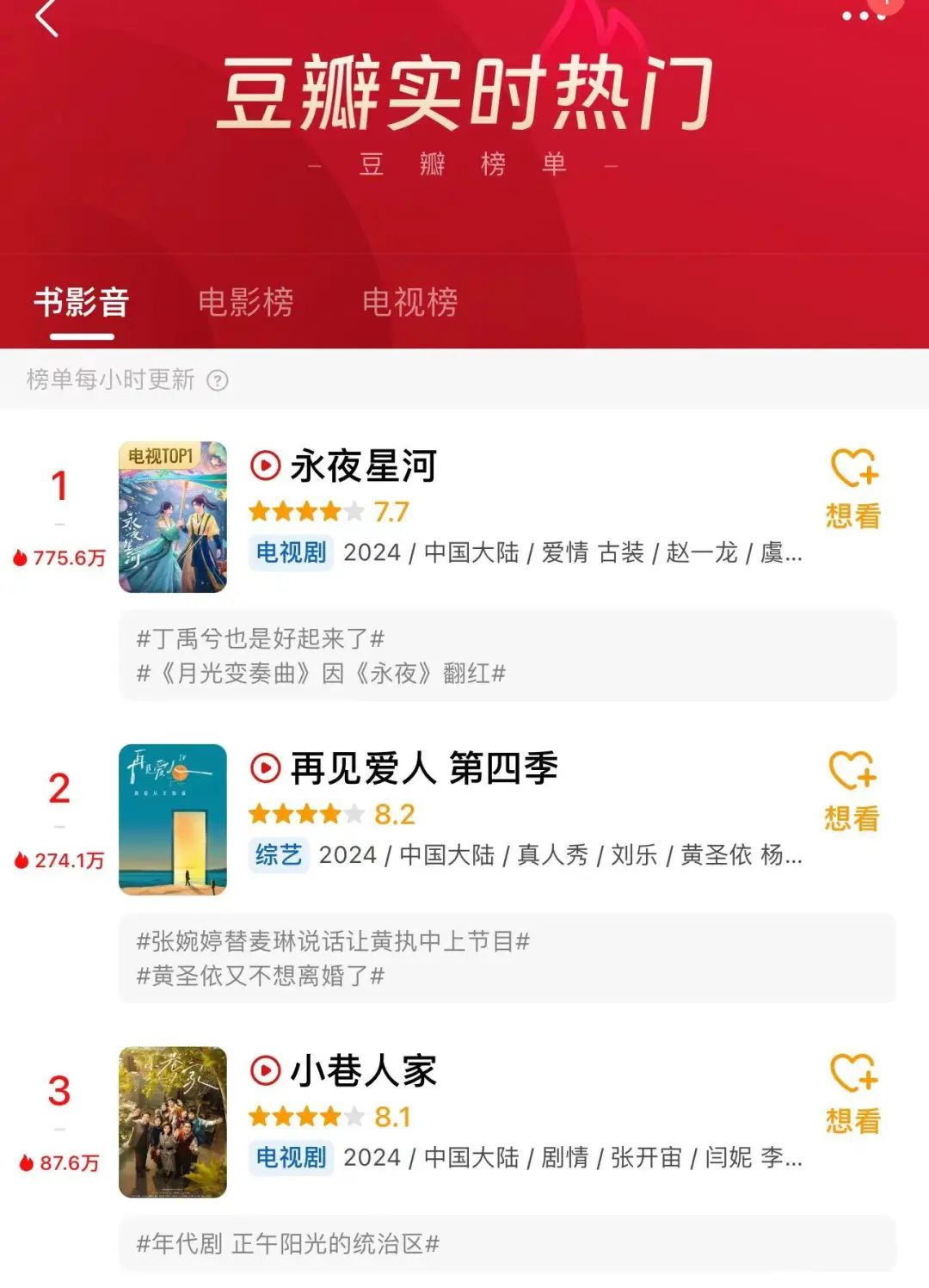Mark 永夜星河 as 想看
Viewport: 929px width, 1288px height.
point(852,489)
